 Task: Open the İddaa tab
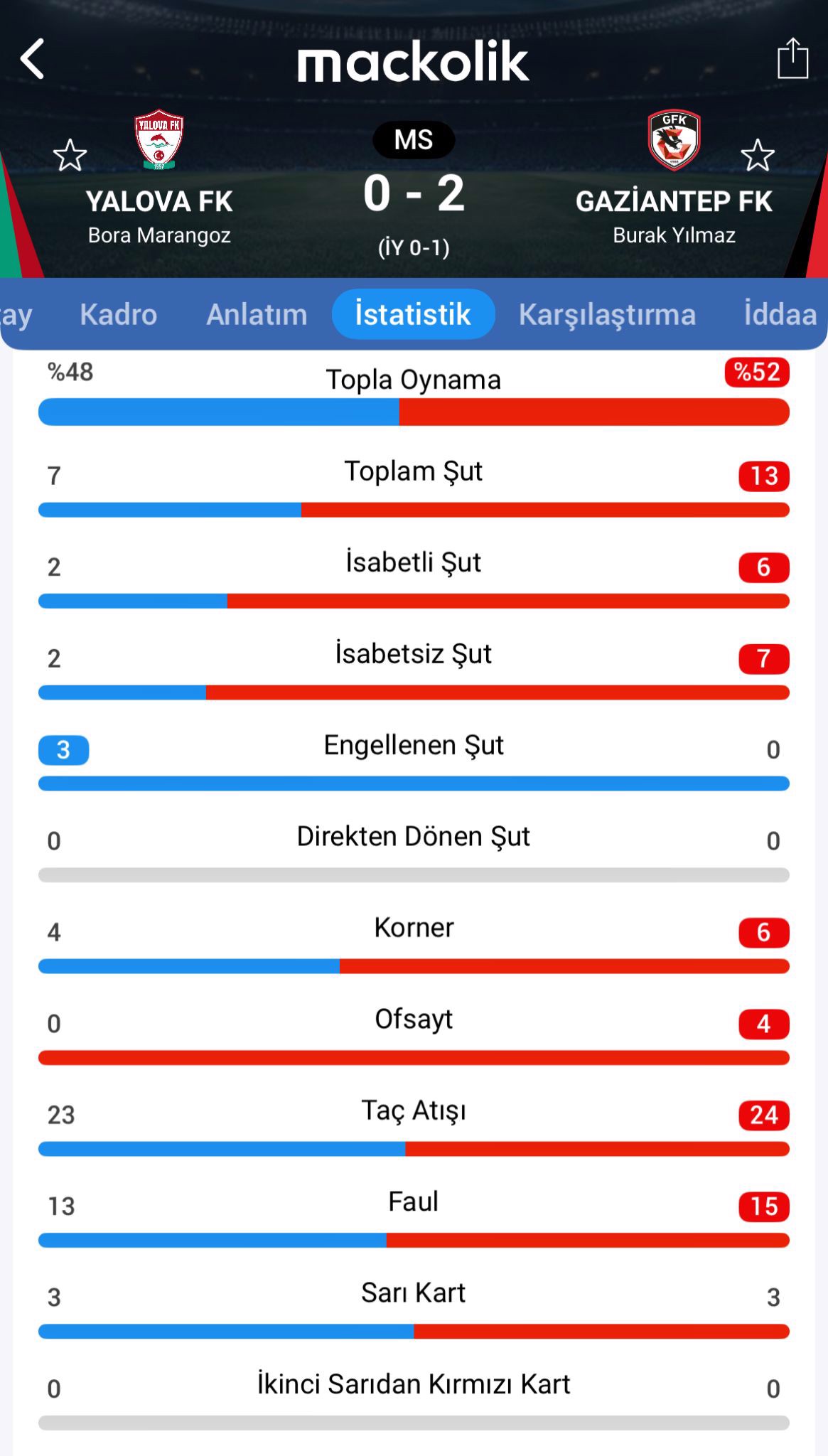[780, 314]
